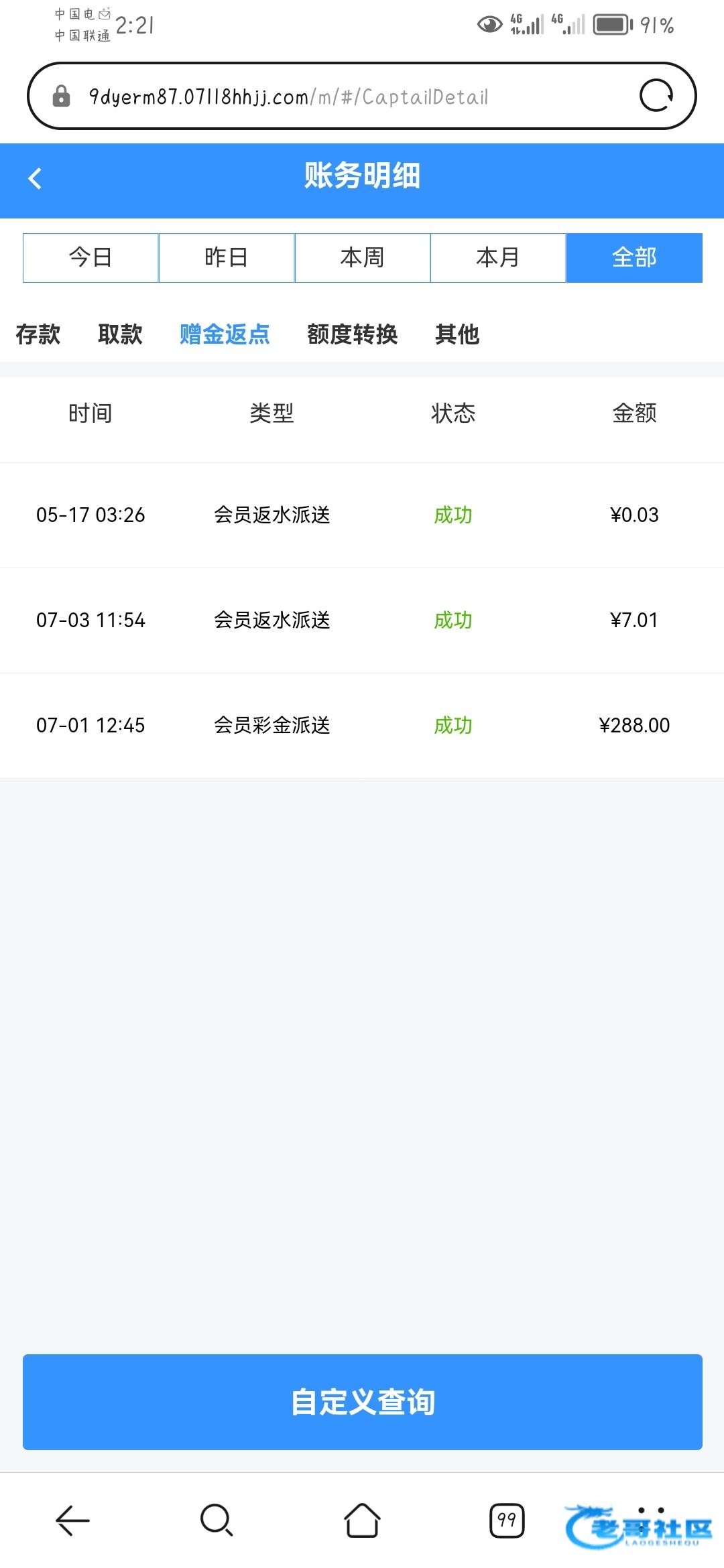Switch to the 取款 category tab
The image size is (724, 1568).
click(120, 334)
